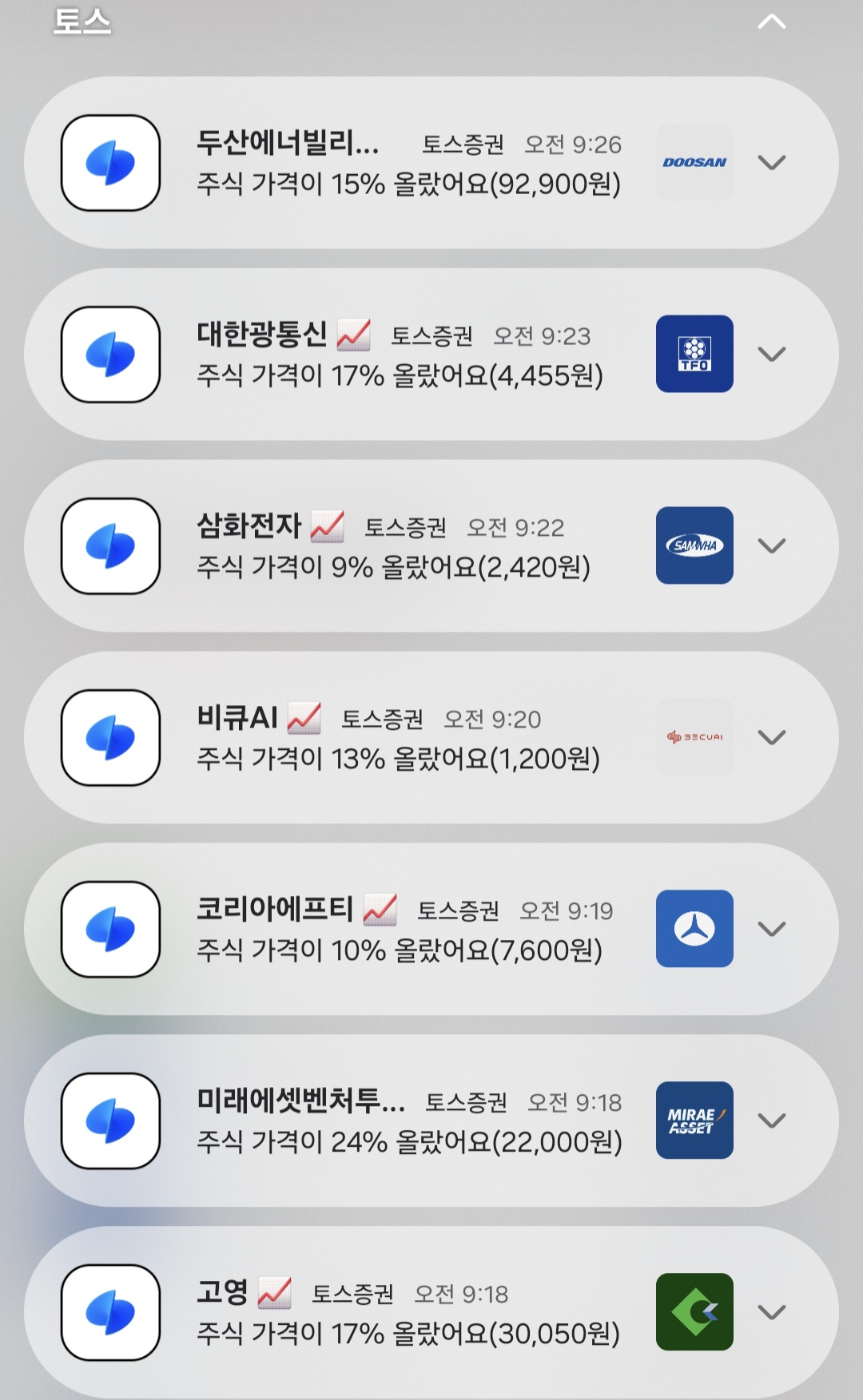The height and width of the screenshot is (1400, 863).
Task: Open the 코리아에프티 10% rise alert
Action: click(x=400, y=930)
